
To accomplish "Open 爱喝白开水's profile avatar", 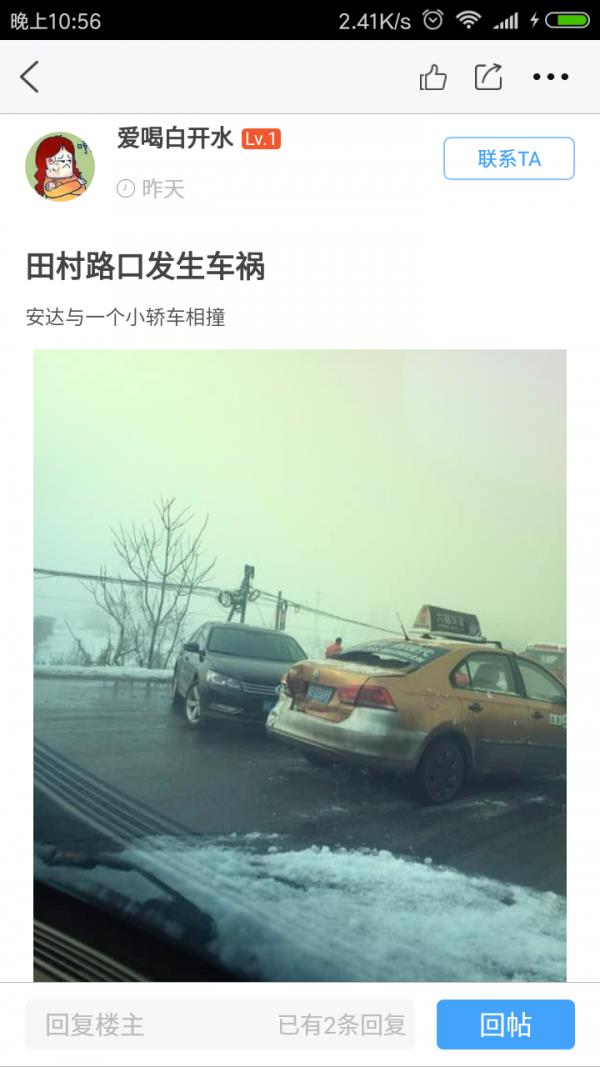I will tap(60, 166).
